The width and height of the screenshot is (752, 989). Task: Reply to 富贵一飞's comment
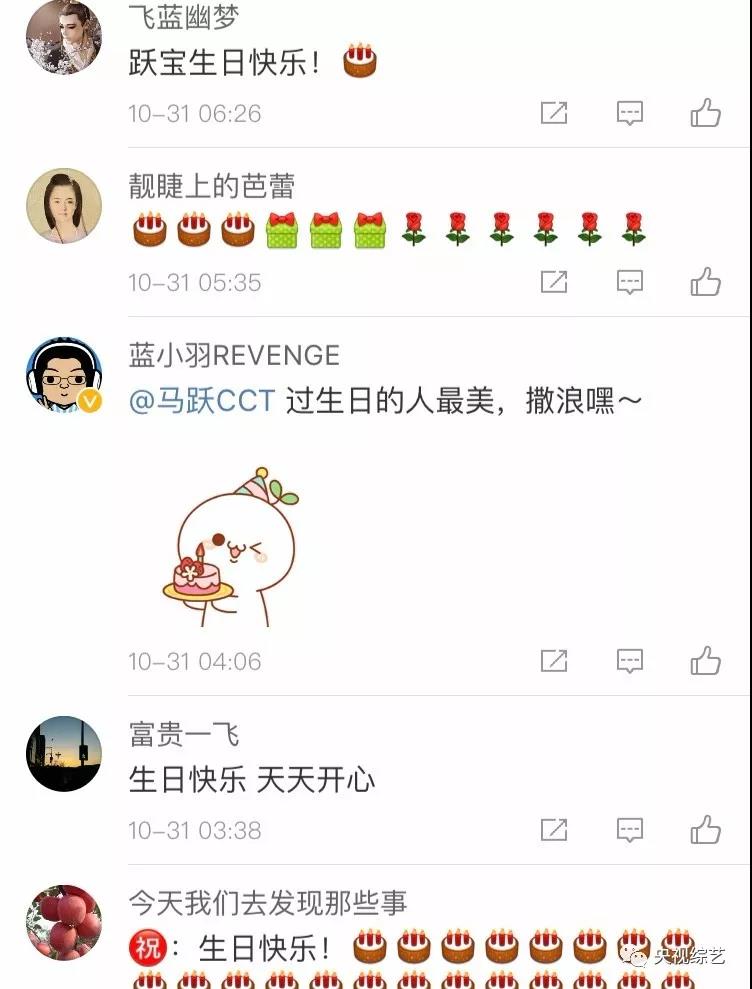coord(629,830)
